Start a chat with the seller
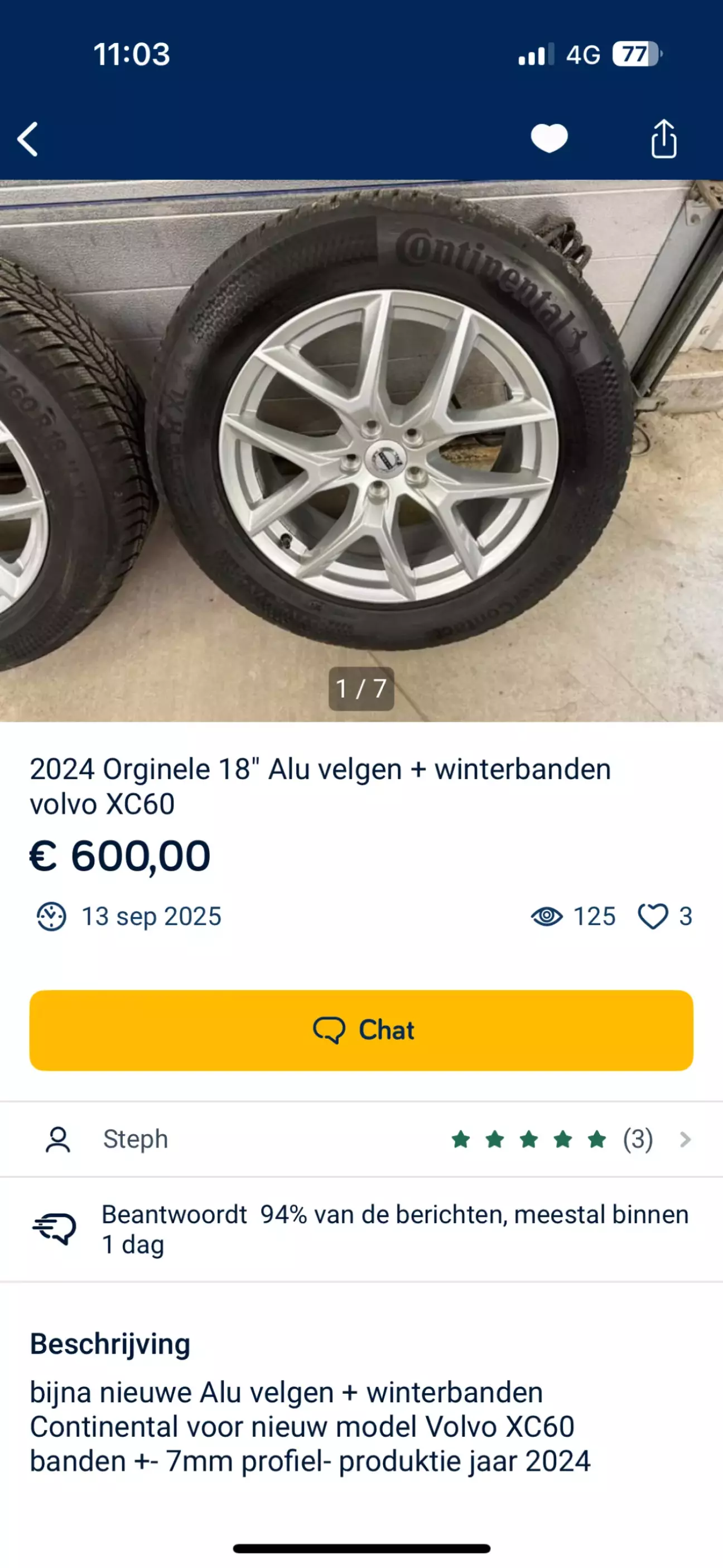The height and width of the screenshot is (1568, 723). click(361, 1030)
